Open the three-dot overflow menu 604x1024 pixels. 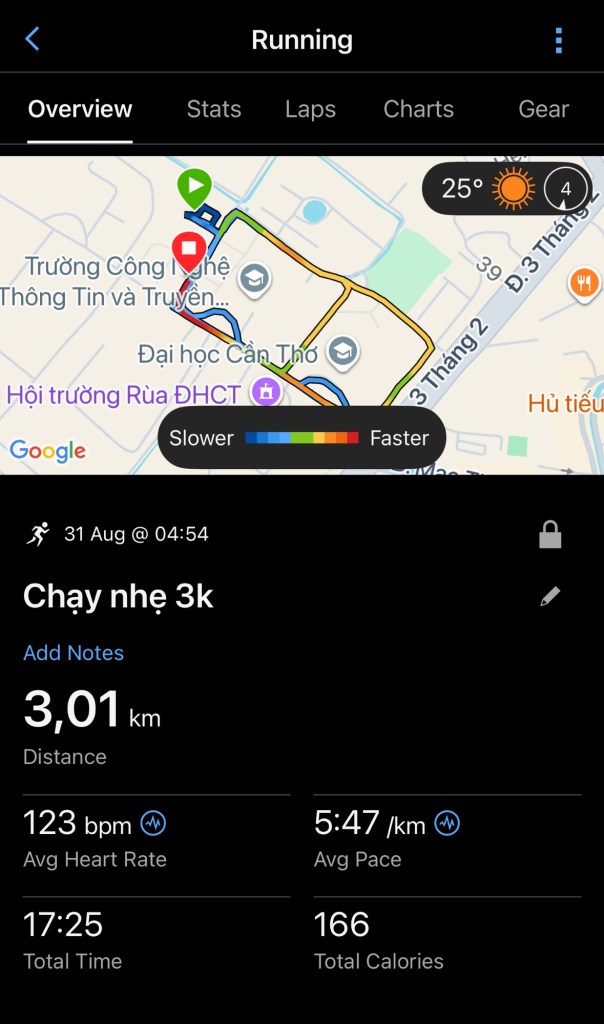point(558,40)
